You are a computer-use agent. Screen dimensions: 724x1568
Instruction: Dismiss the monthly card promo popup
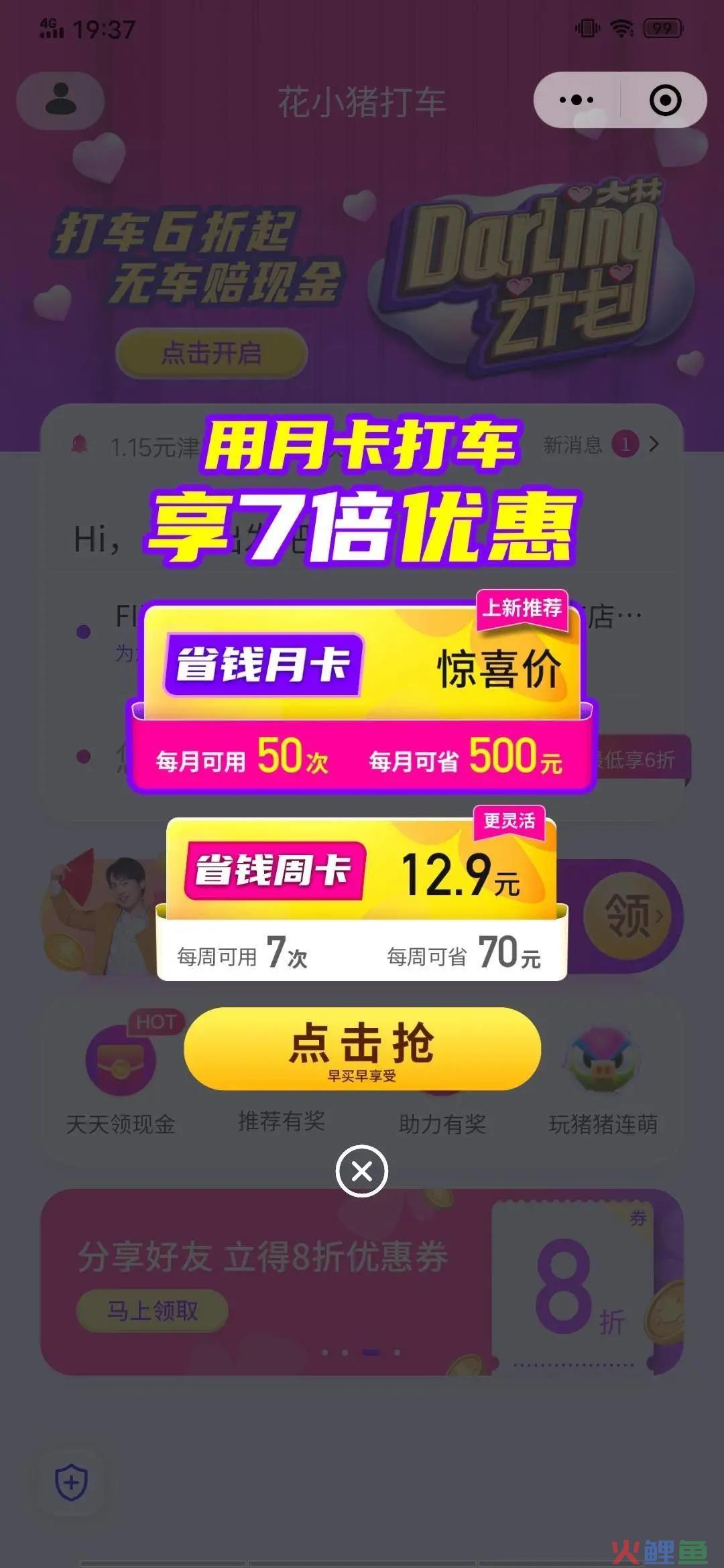[x=361, y=1171]
